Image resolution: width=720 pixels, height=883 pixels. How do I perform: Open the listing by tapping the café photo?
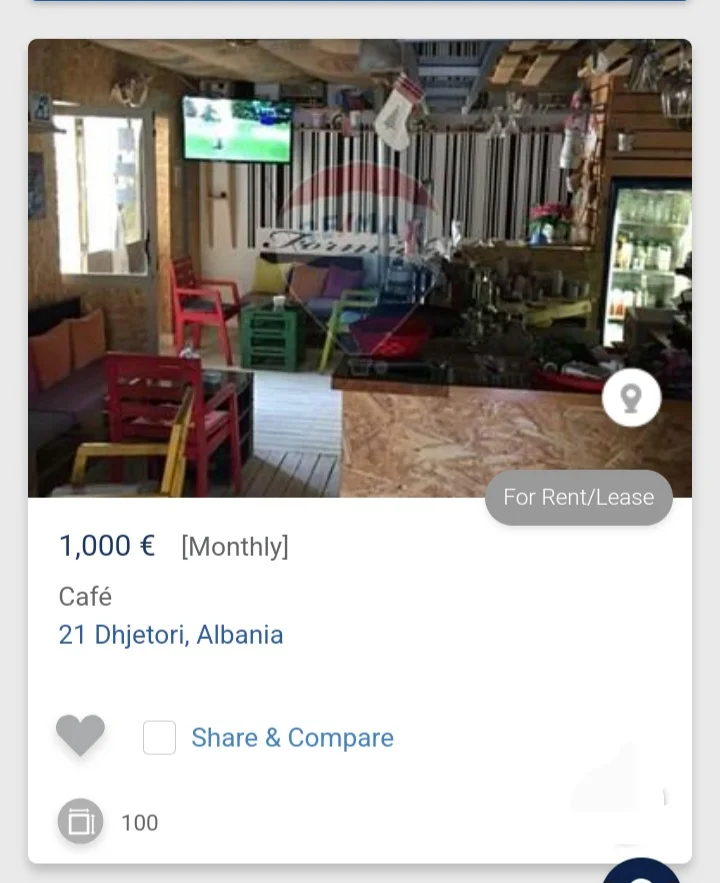point(360,268)
